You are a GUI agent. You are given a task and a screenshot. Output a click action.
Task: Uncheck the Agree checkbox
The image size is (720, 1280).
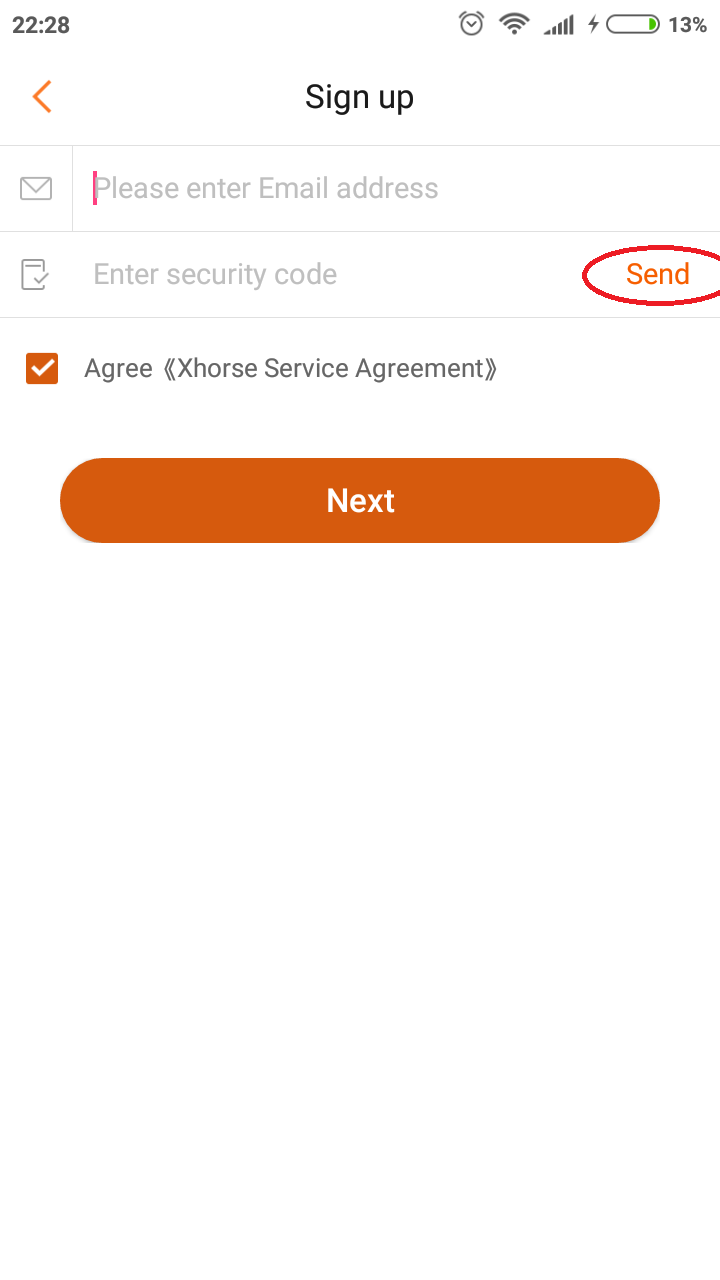click(x=42, y=369)
